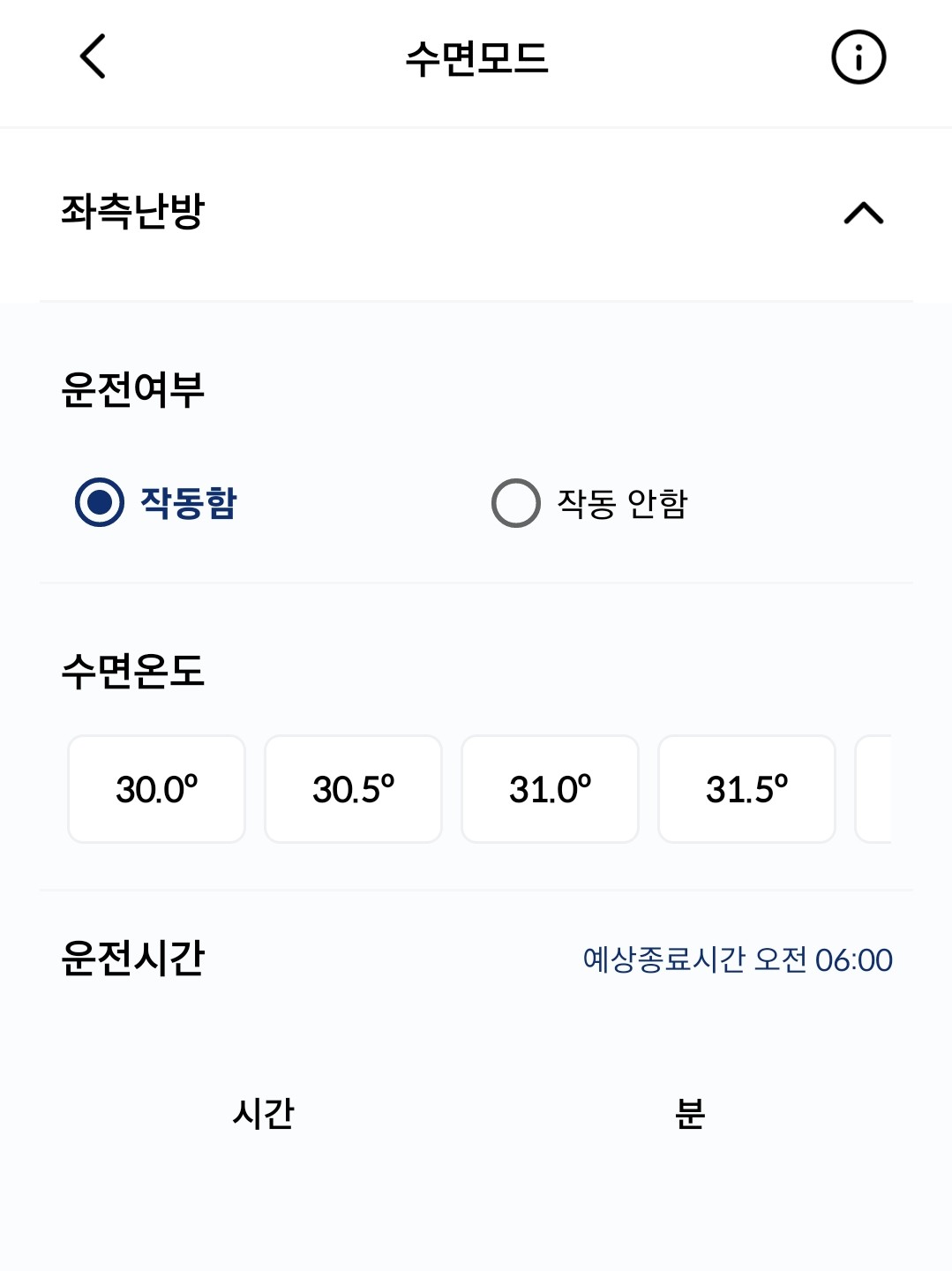Screen dimensions: 952x1271
Task: Pick 30.5° as the 수면온도
Action: 353,788
